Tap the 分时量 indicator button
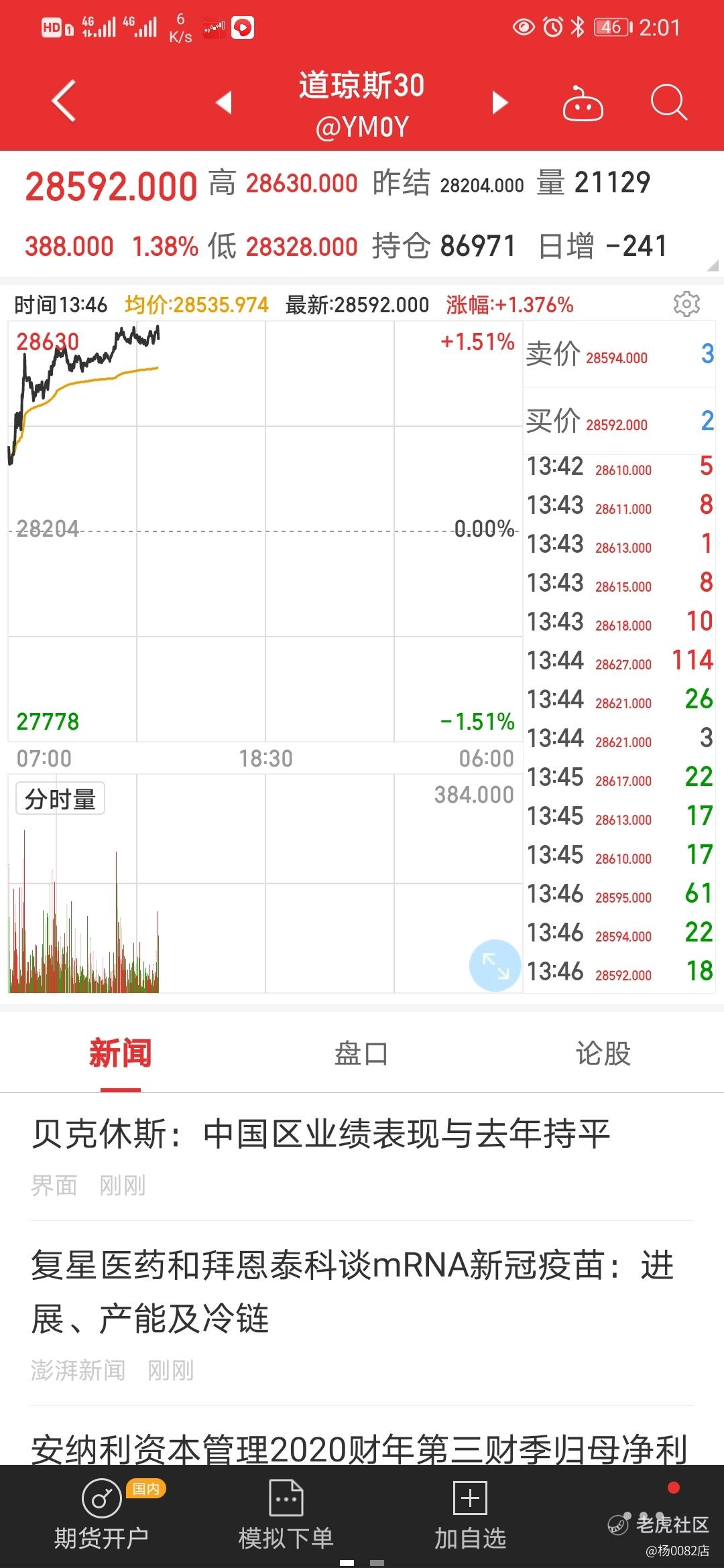Screen dimensions: 724x1568 (60, 799)
